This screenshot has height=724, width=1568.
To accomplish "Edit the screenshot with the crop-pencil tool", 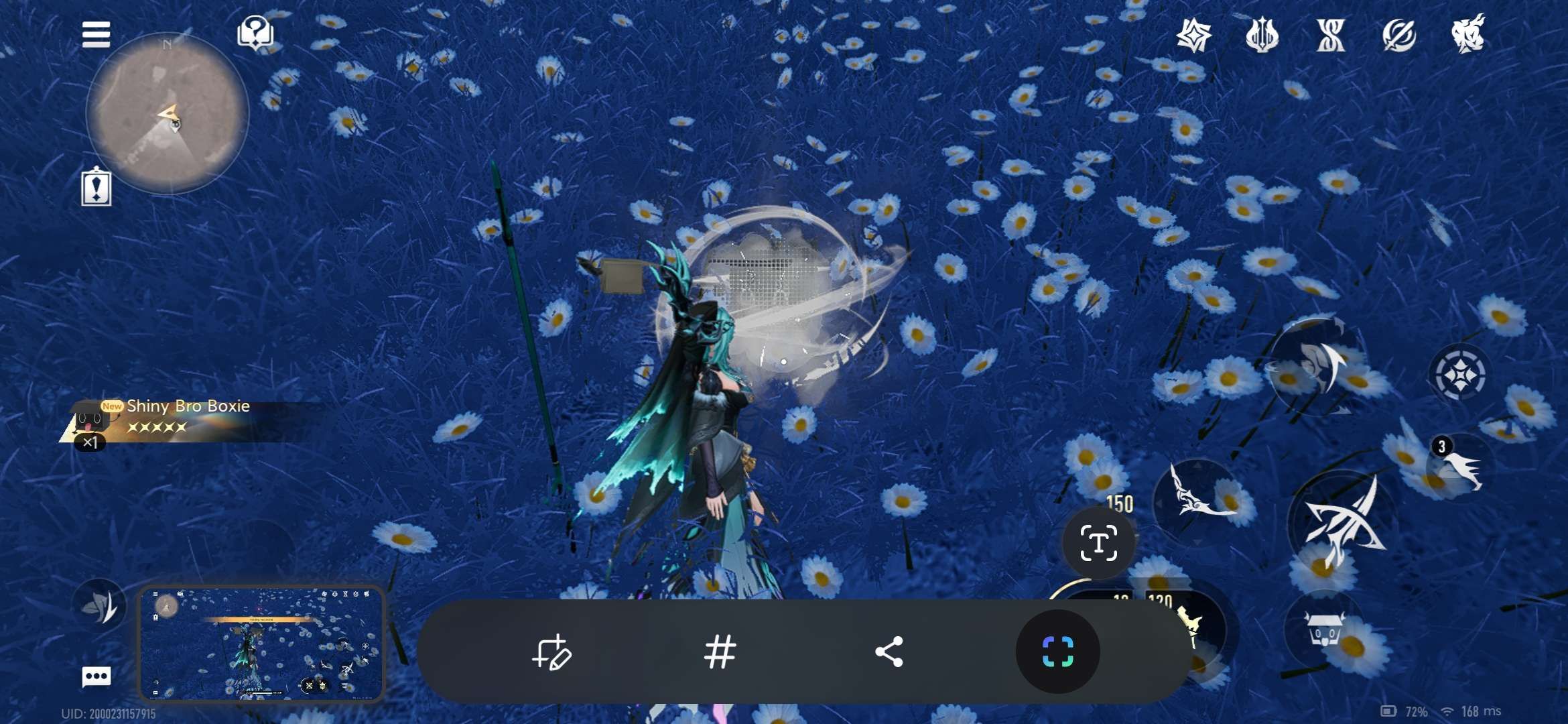I will 551,652.
